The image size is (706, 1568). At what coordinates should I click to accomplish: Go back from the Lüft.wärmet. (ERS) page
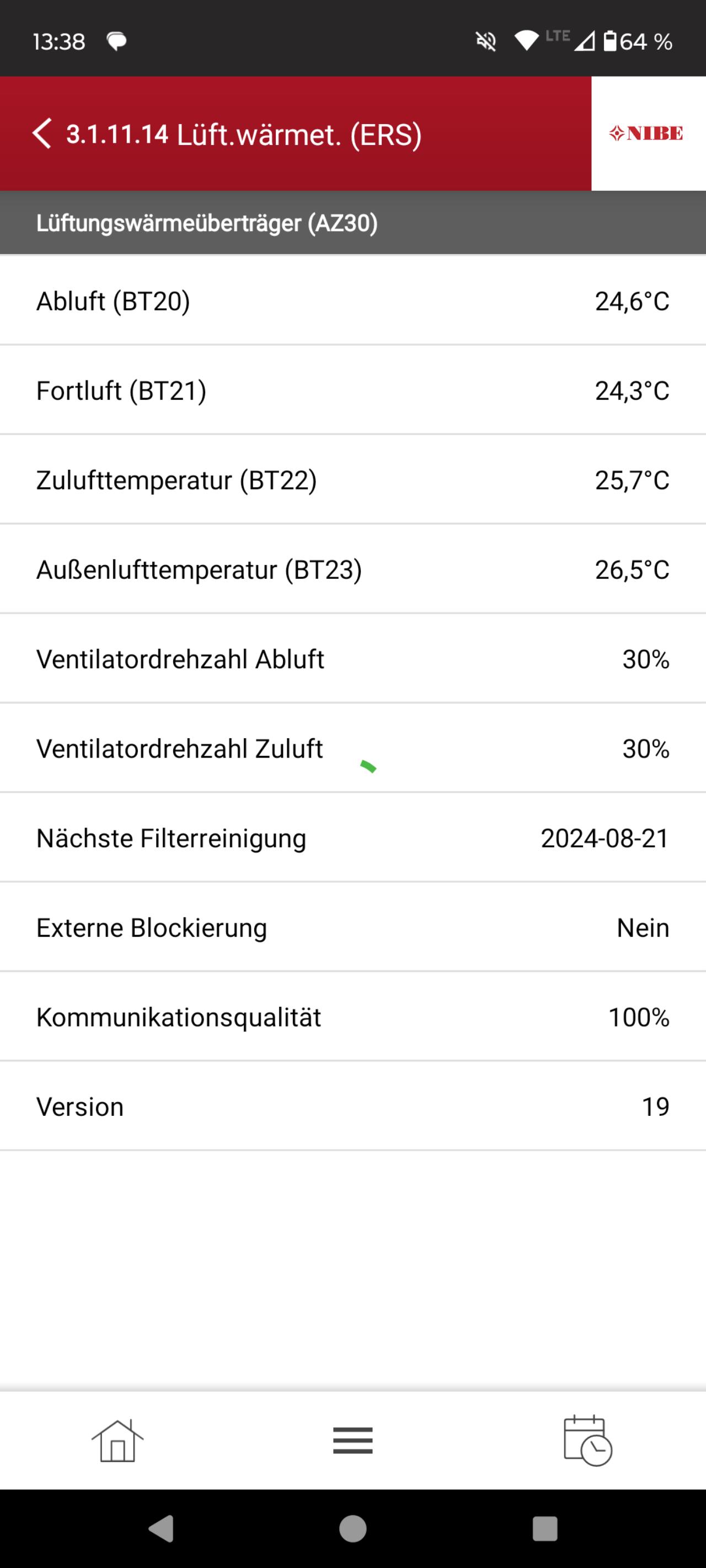[x=41, y=134]
